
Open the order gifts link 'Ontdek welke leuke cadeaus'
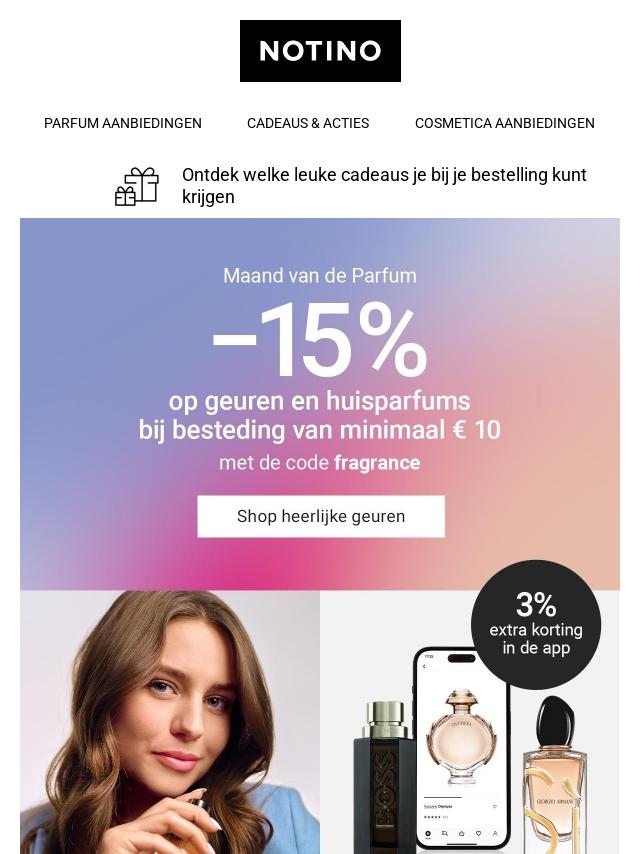(384, 186)
